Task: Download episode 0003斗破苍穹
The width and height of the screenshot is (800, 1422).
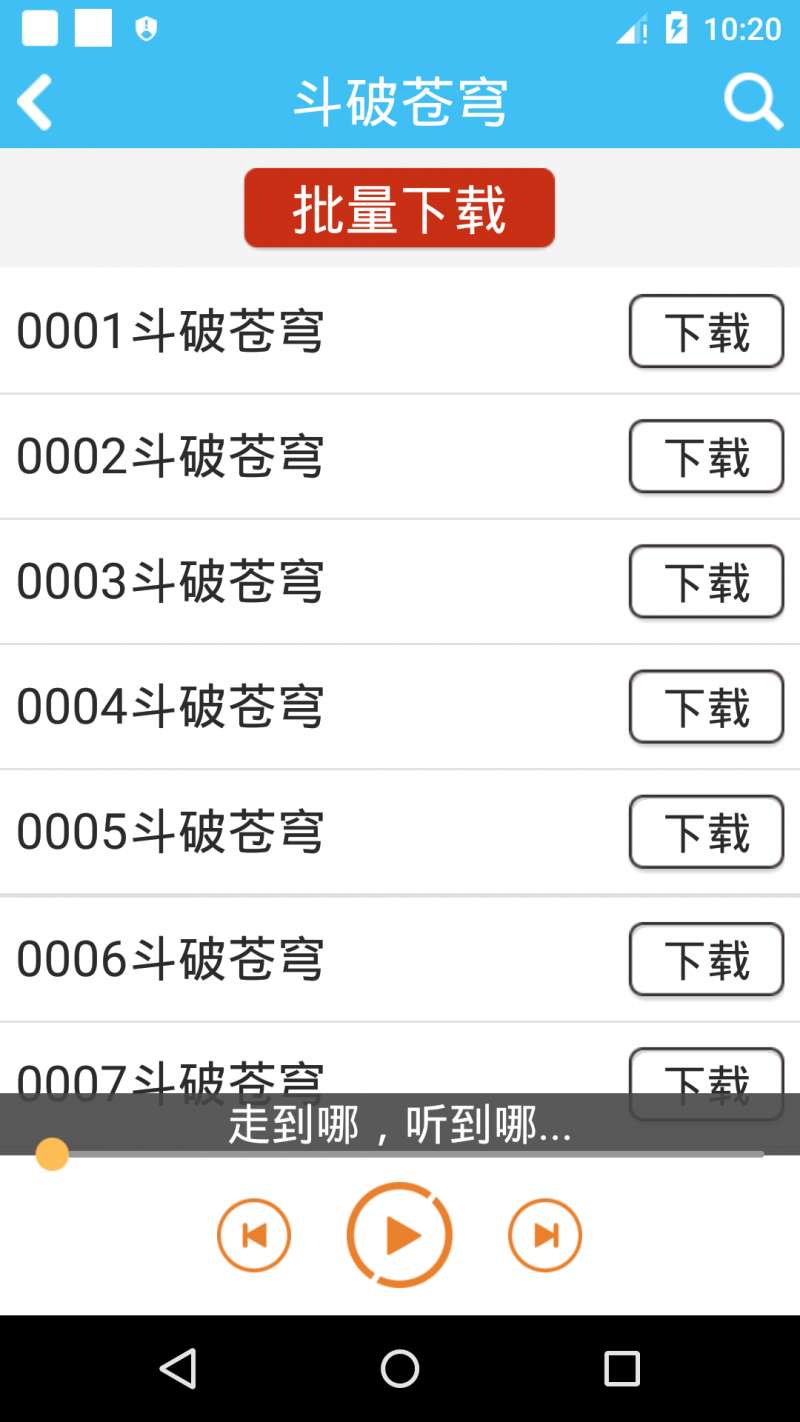Action: pyautogui.click(x=706, y=582)
